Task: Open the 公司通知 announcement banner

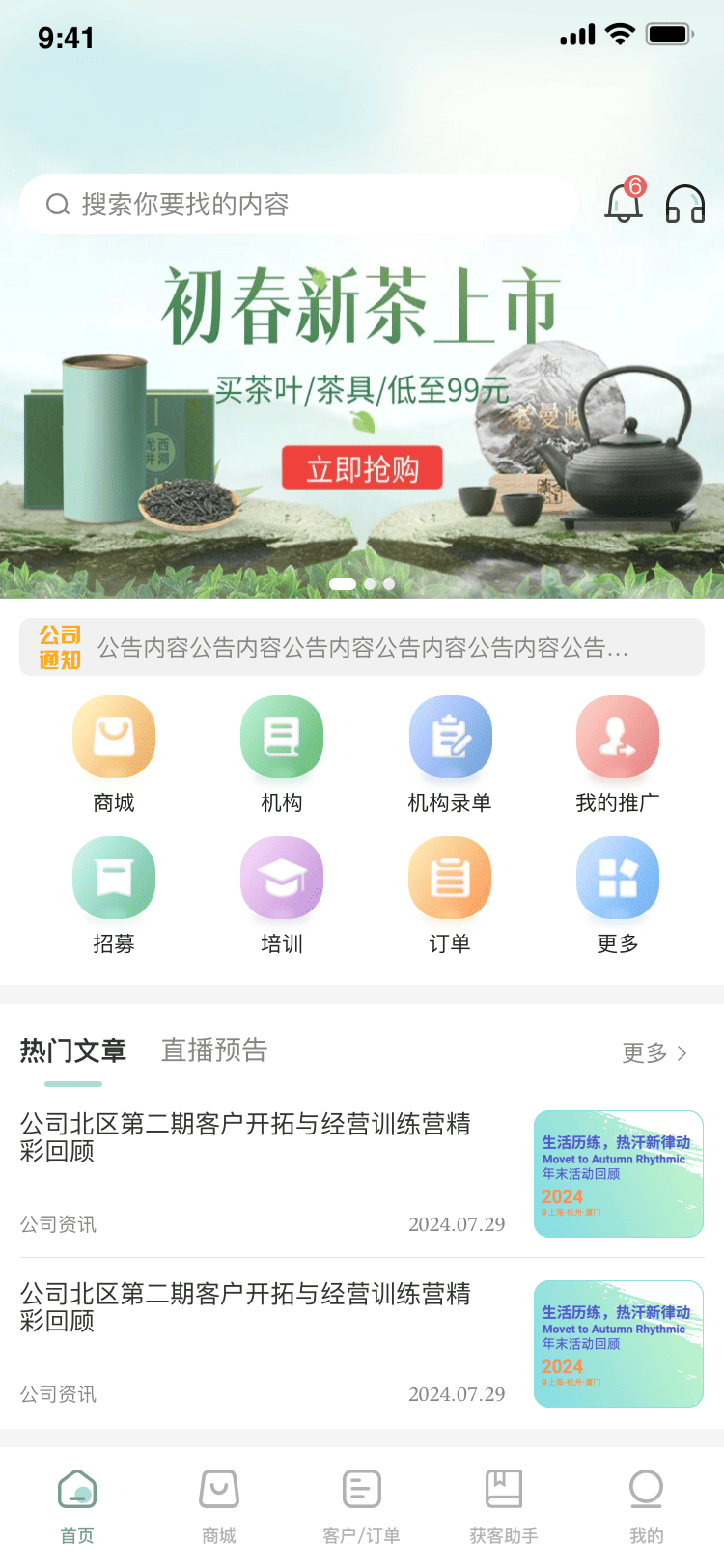Action: [362, 647]
